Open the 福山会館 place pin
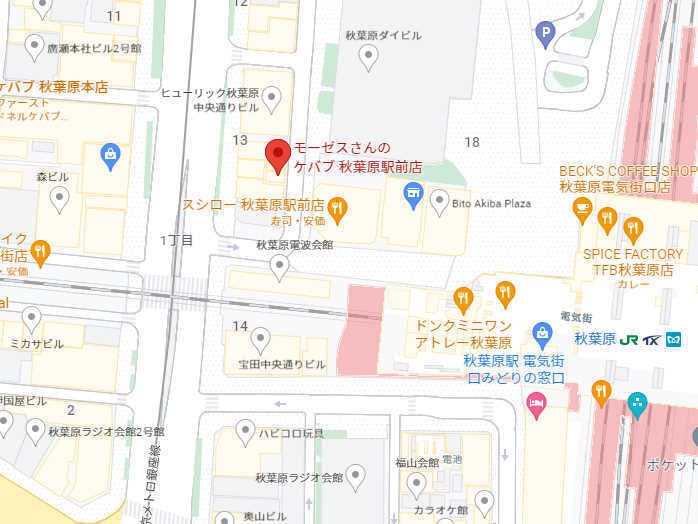 [x=416, y=485]
